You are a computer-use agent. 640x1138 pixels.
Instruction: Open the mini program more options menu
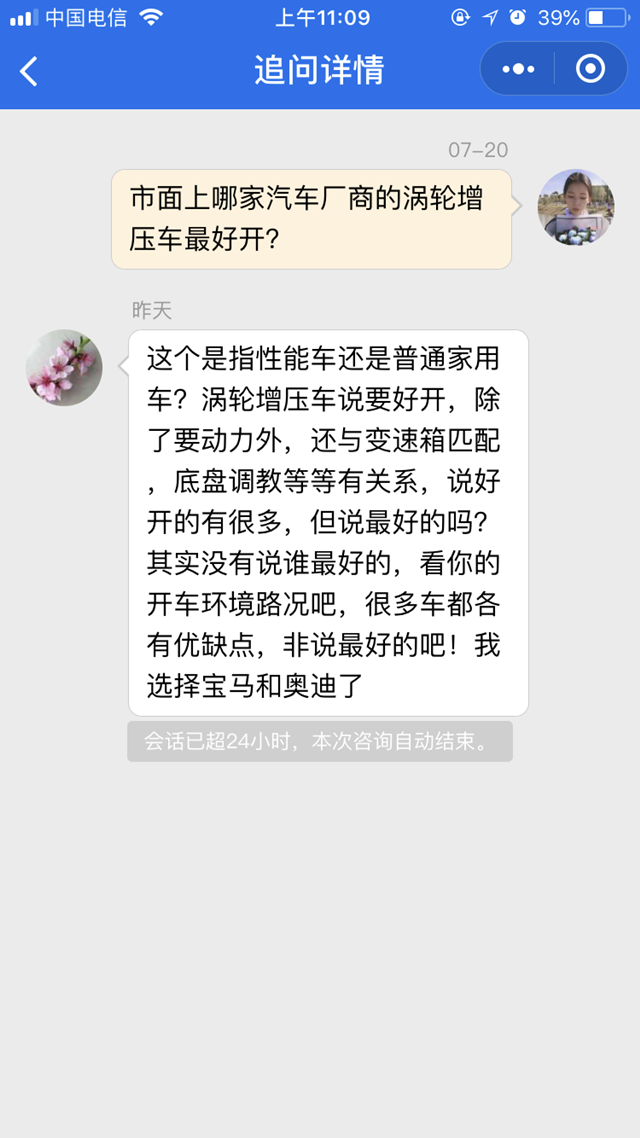click(518, 69)
